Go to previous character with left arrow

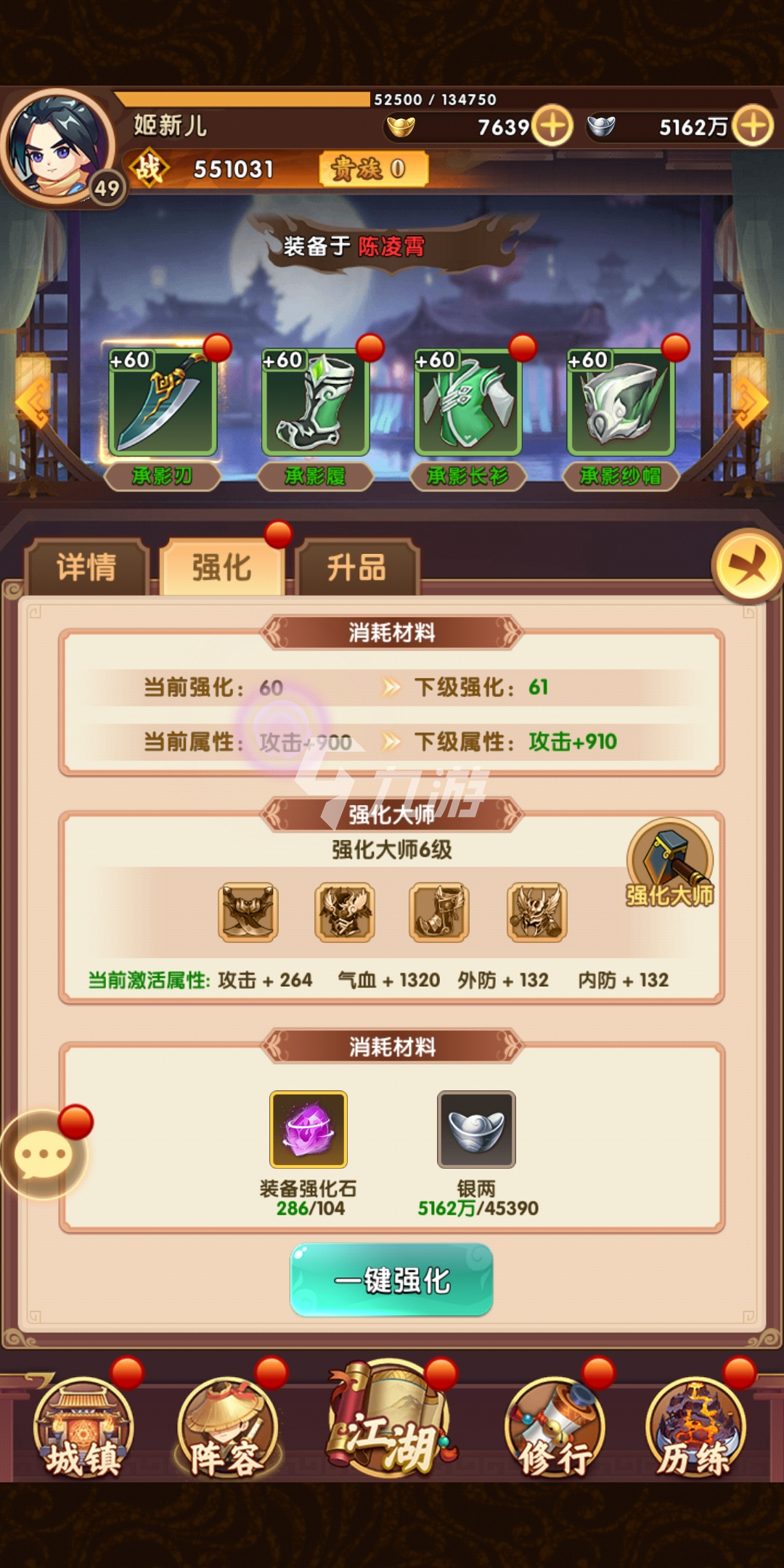[33, 401]
